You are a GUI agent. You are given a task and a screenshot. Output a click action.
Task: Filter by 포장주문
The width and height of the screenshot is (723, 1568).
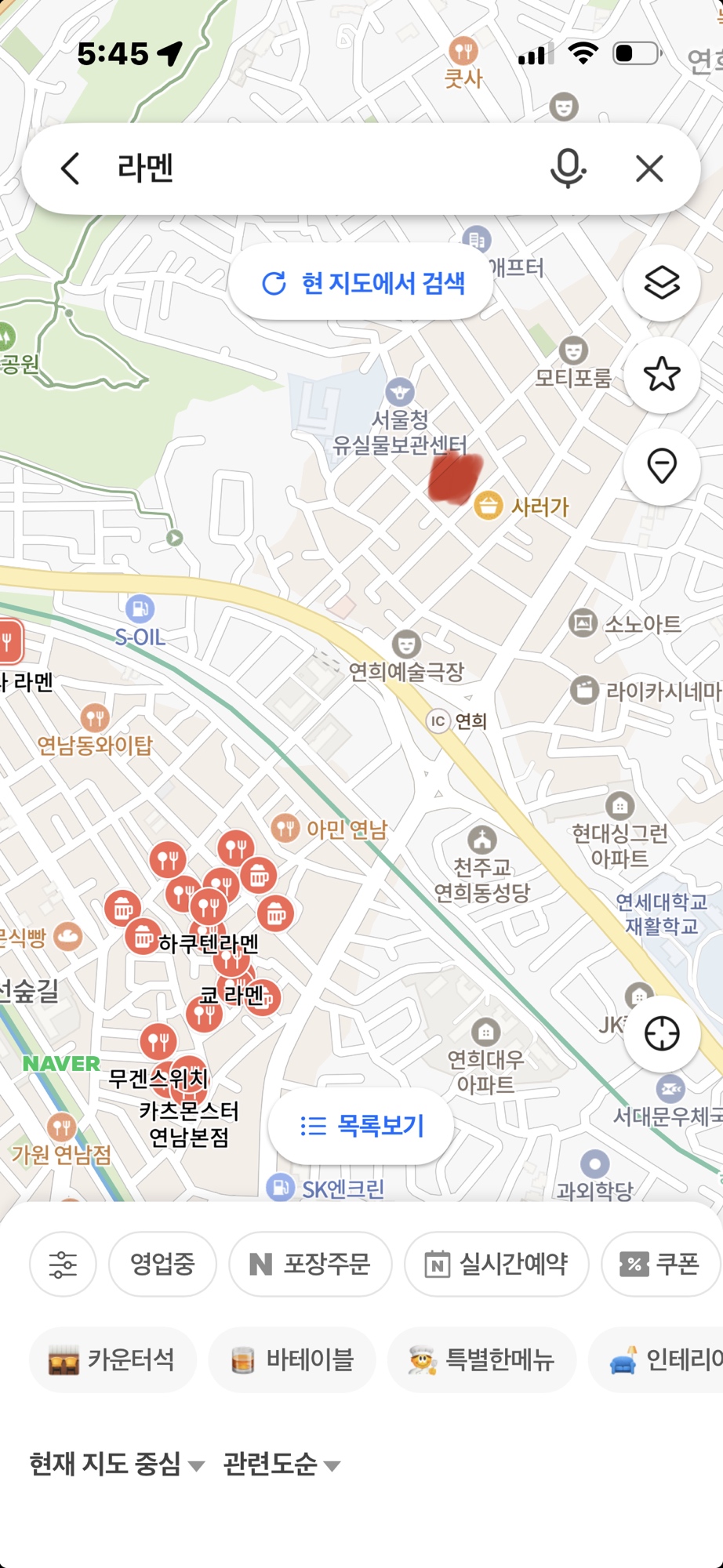click(310, 1264)
